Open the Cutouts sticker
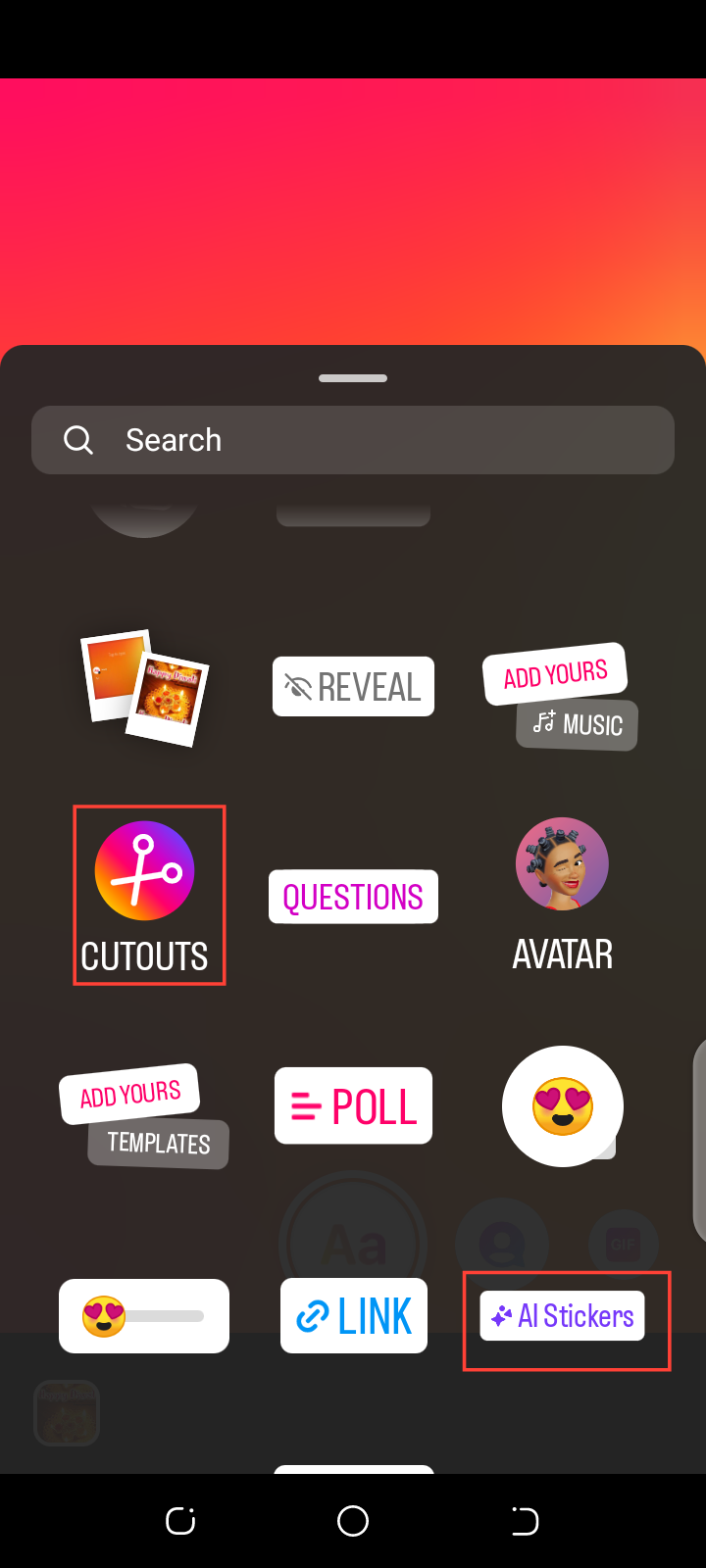Viewport: 706px width, 1568px height. pos(145,895)
